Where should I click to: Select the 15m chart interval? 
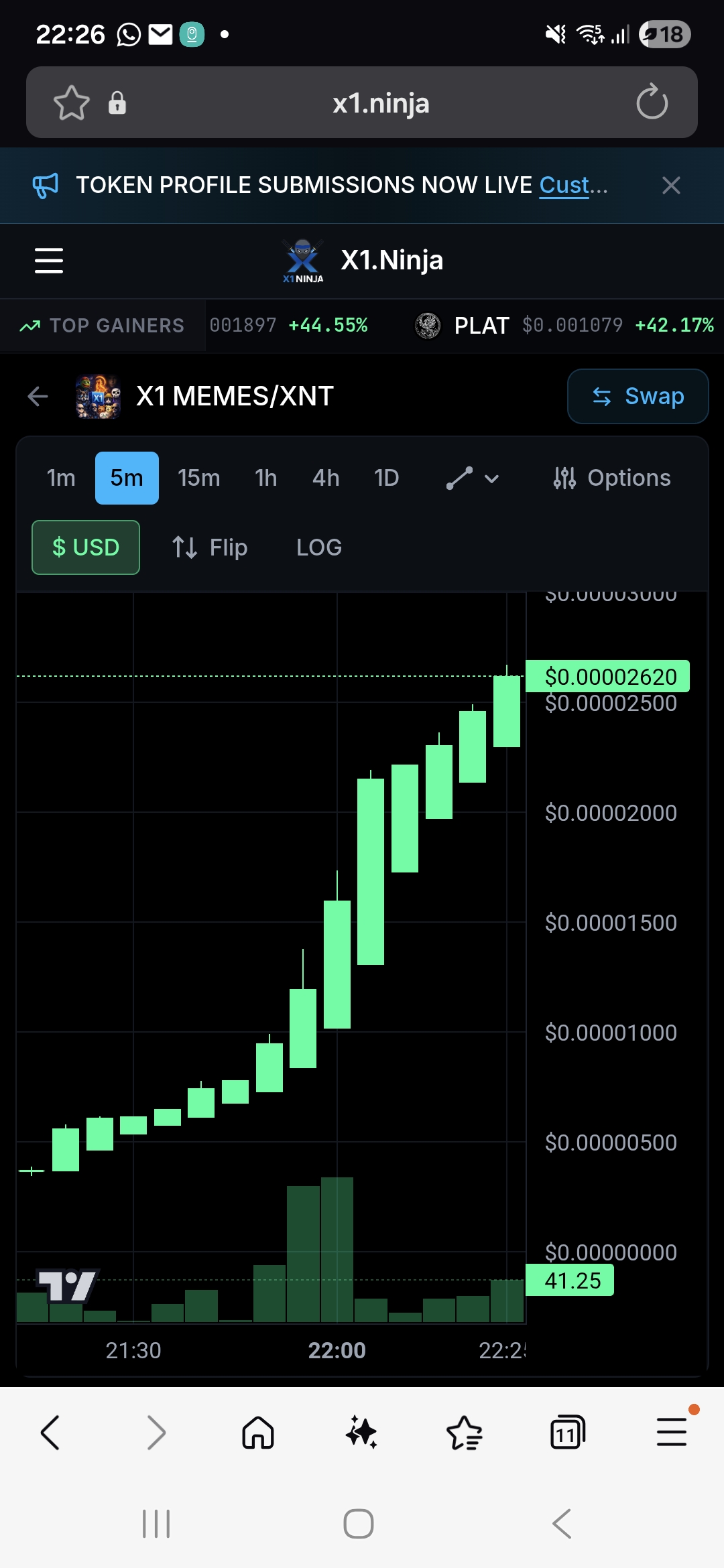(x=199, y=478)
